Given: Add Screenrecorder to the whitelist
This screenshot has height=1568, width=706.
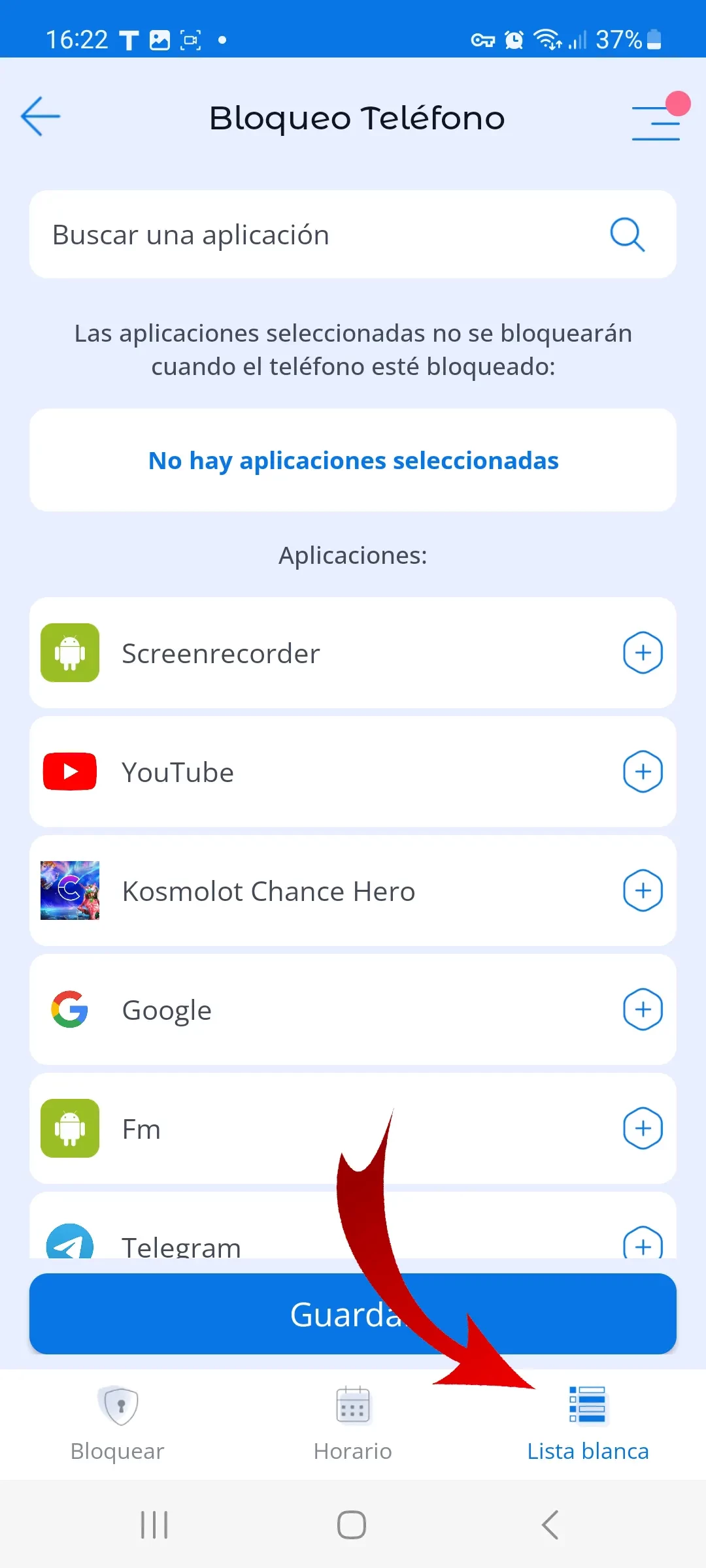Looking at the screenshot, I should [x=643, y=653].
